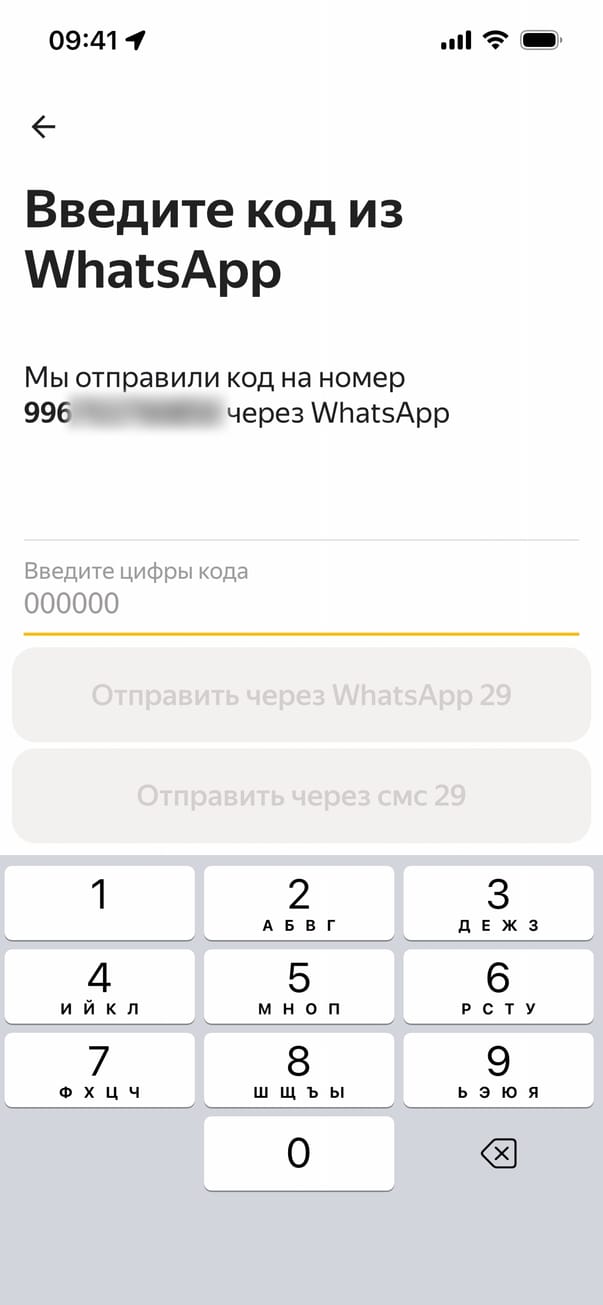Type digit 1 on the keypad
This screenshot has width=603, height=1305.
[x=99, y=903]
